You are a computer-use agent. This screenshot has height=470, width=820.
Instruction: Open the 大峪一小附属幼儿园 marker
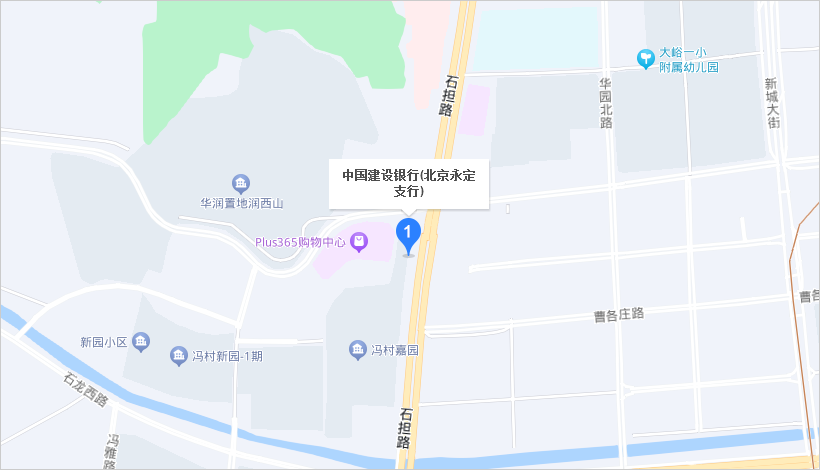click(x=647, y=58)
